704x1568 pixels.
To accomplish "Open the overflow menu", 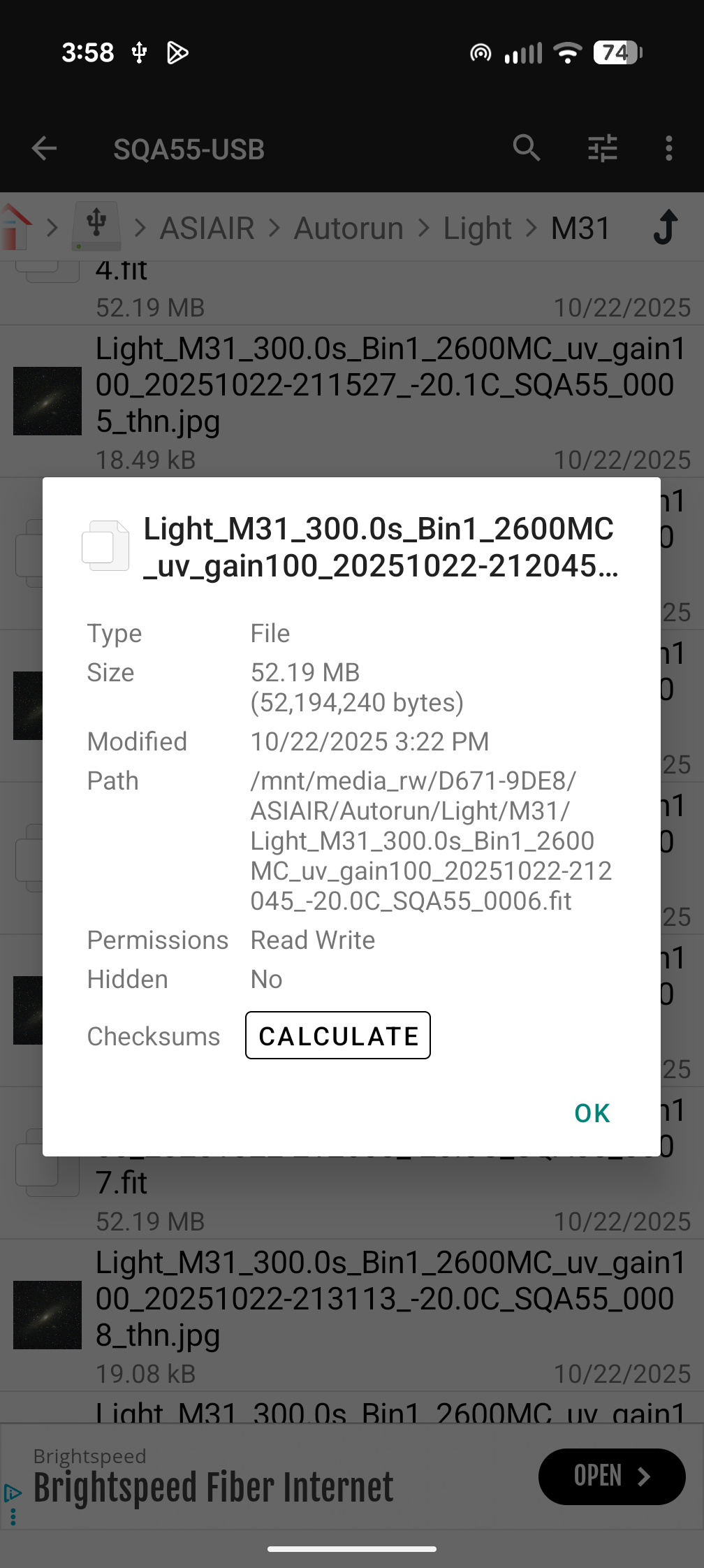I will pos(668,148).
